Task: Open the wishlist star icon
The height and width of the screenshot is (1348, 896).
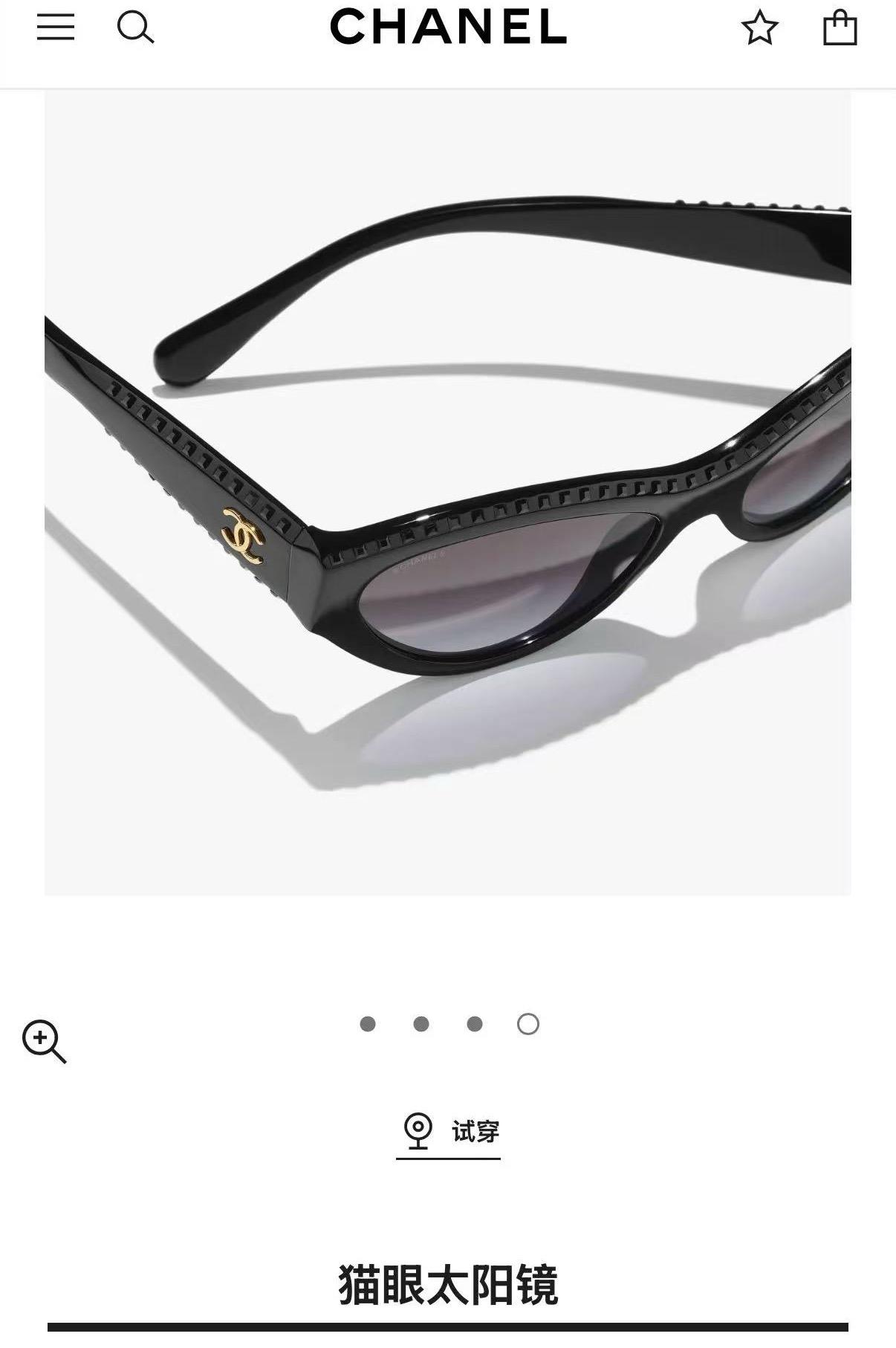Action: click(x=759, y=28)
